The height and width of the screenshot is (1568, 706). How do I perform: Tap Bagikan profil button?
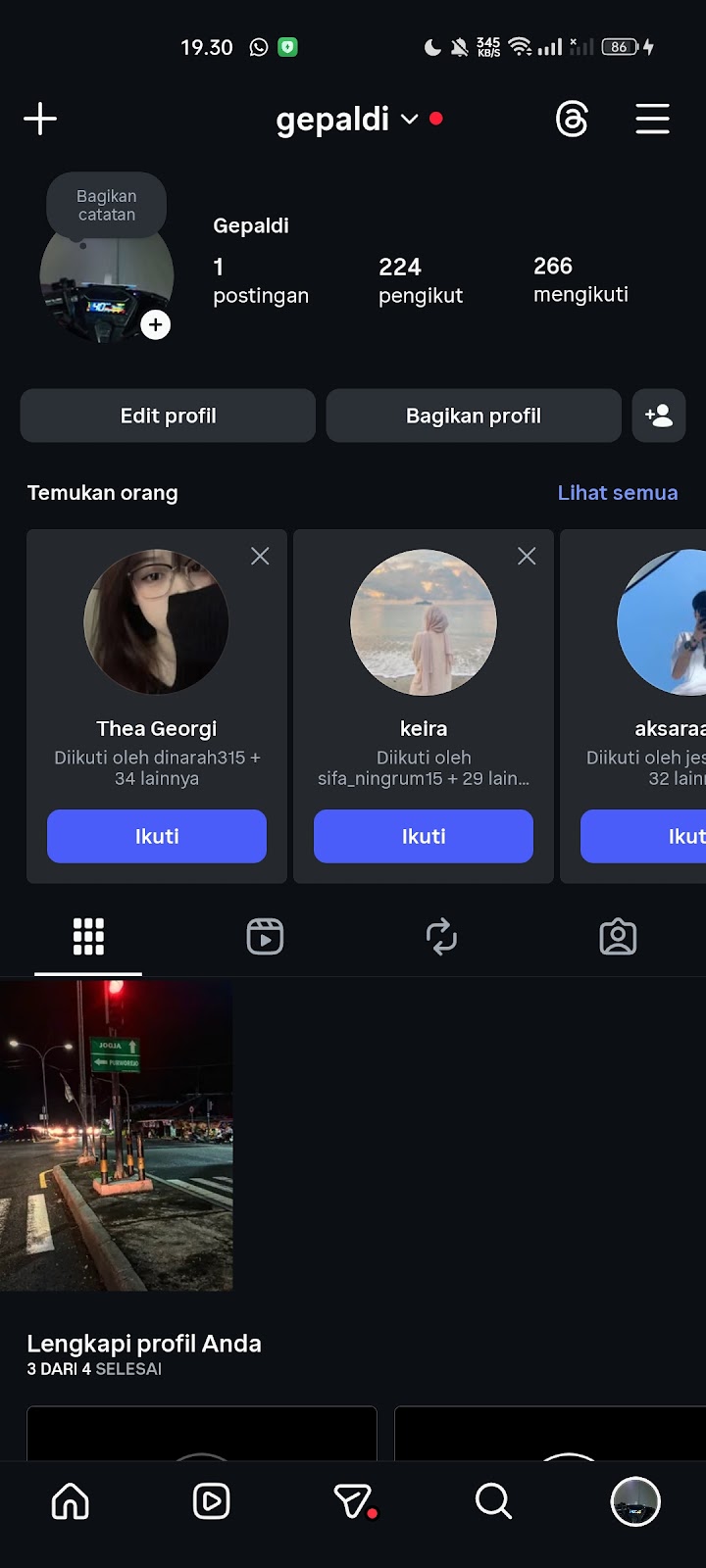pos(473,416)
